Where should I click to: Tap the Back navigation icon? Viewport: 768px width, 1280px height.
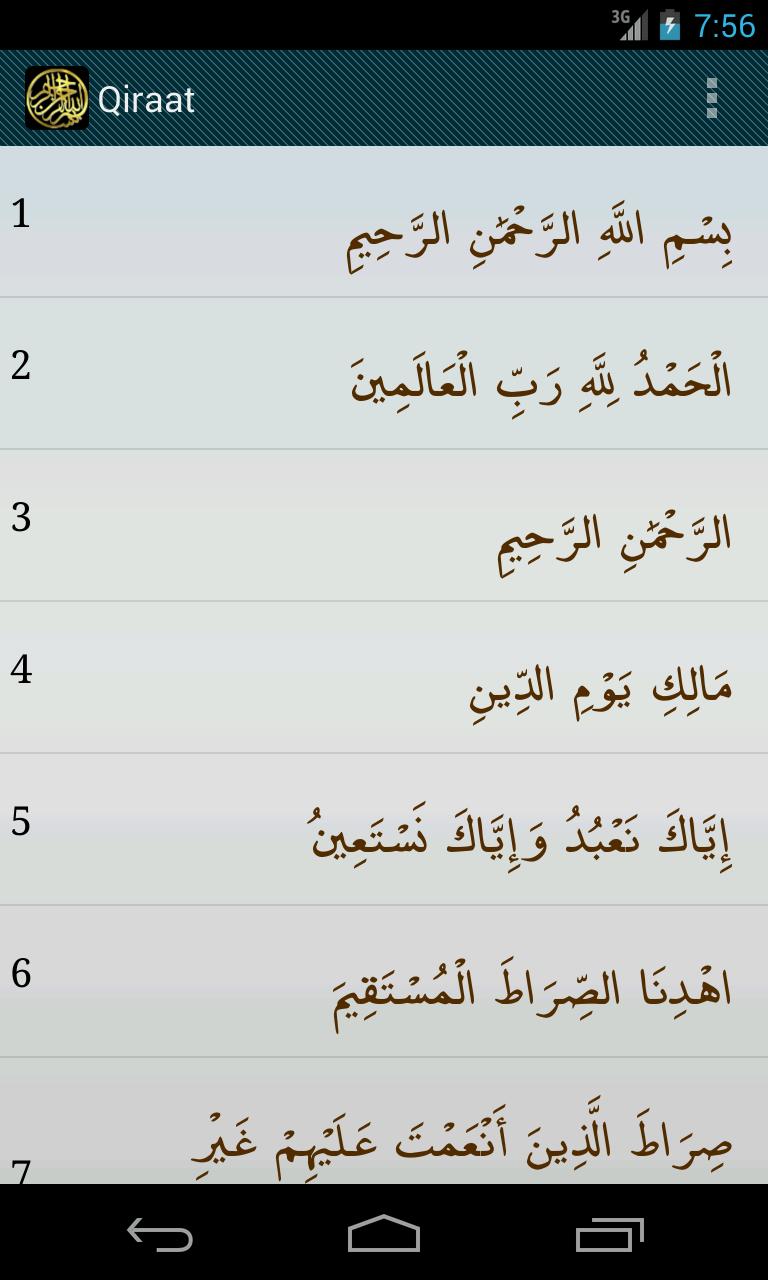pyautogui.click(x=160, y=1236)
